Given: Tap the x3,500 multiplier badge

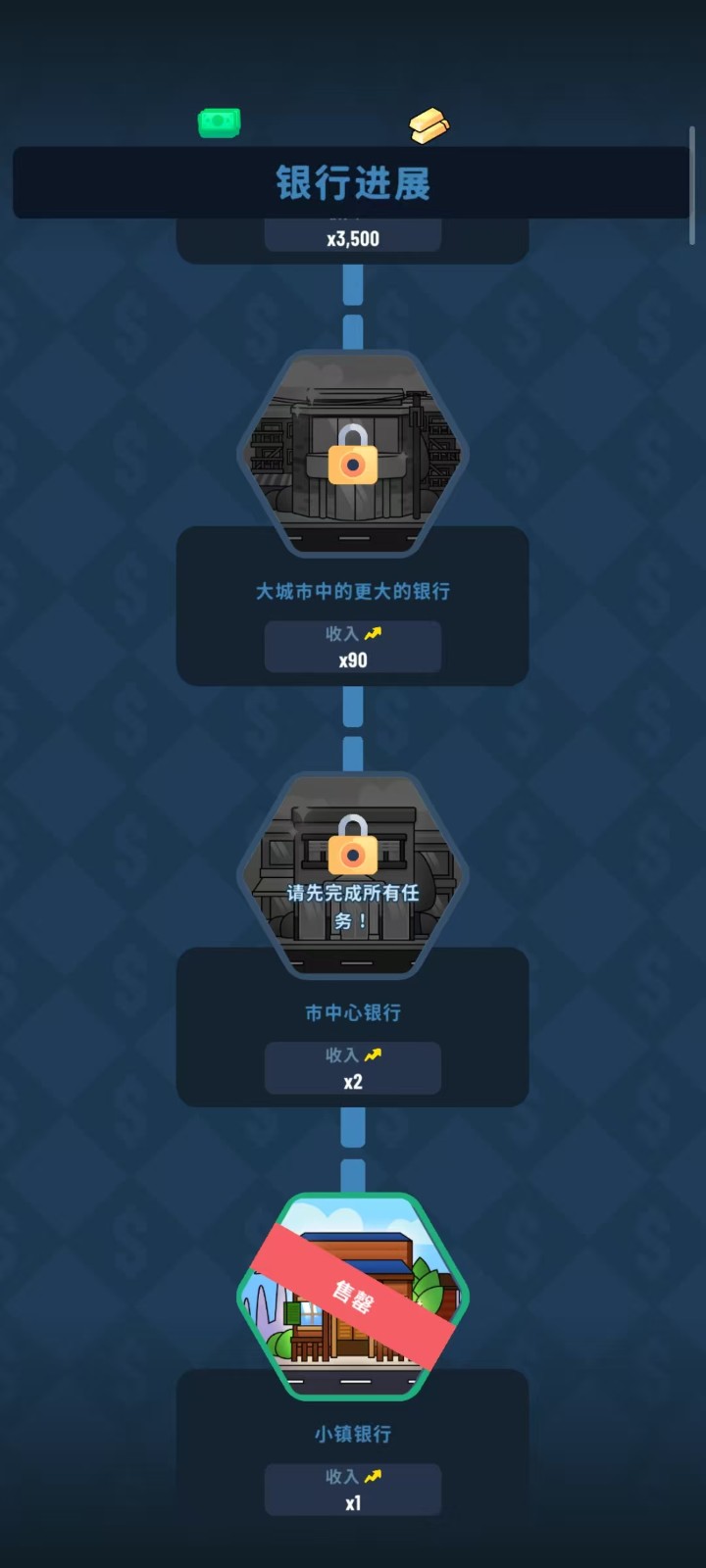Looking at the screenshot, I should pos(353,237).
